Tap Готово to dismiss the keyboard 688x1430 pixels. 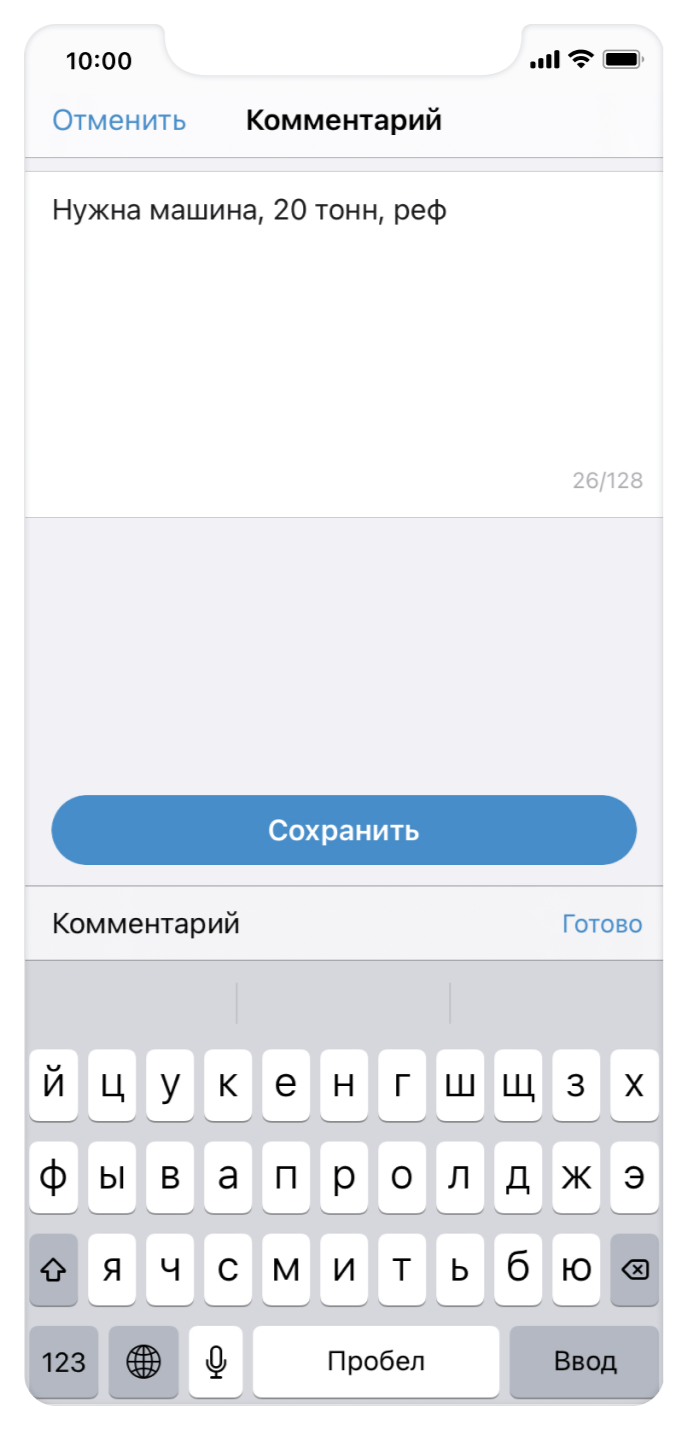[602, 924]
